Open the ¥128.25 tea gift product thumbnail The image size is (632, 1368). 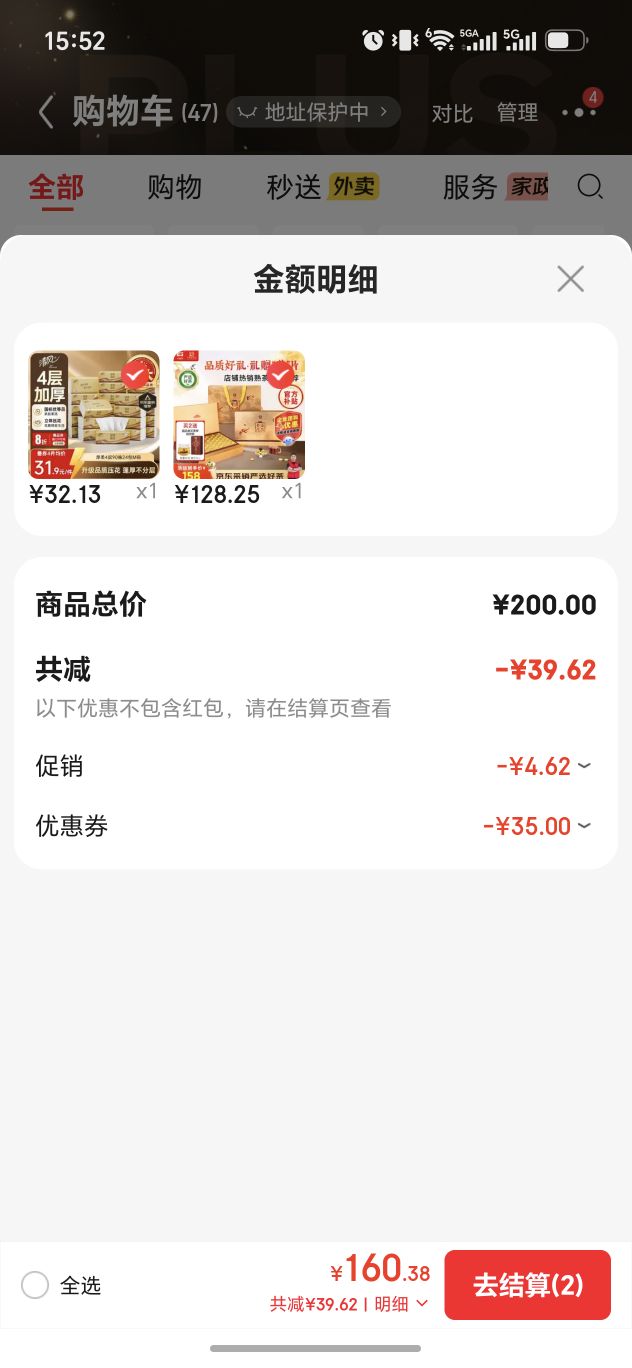tap(239, 415)
